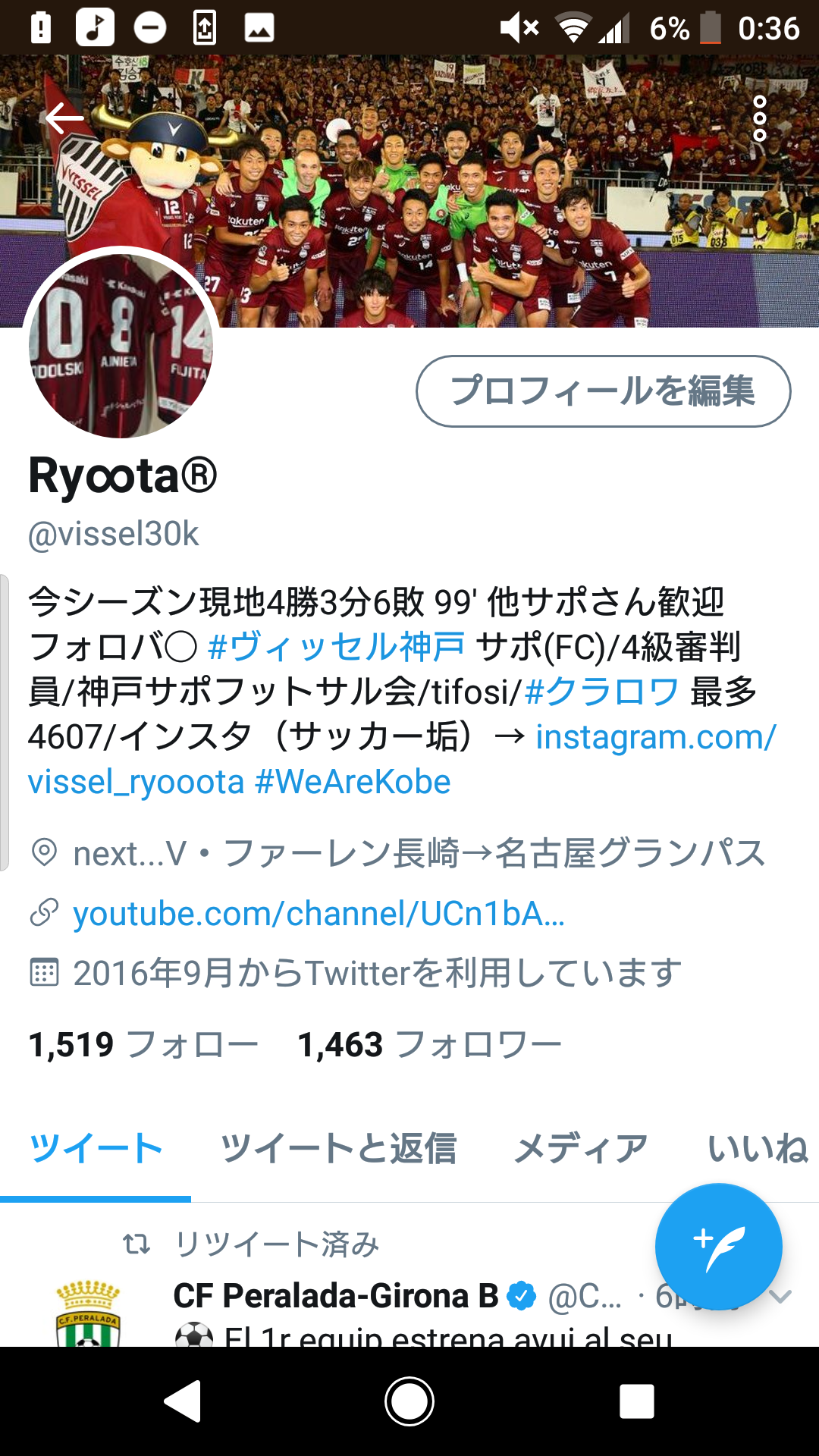Viewport: 819px width, 1456px height.
Task: View the 1,463 フォロワー list
Action: coord(429,1045)
